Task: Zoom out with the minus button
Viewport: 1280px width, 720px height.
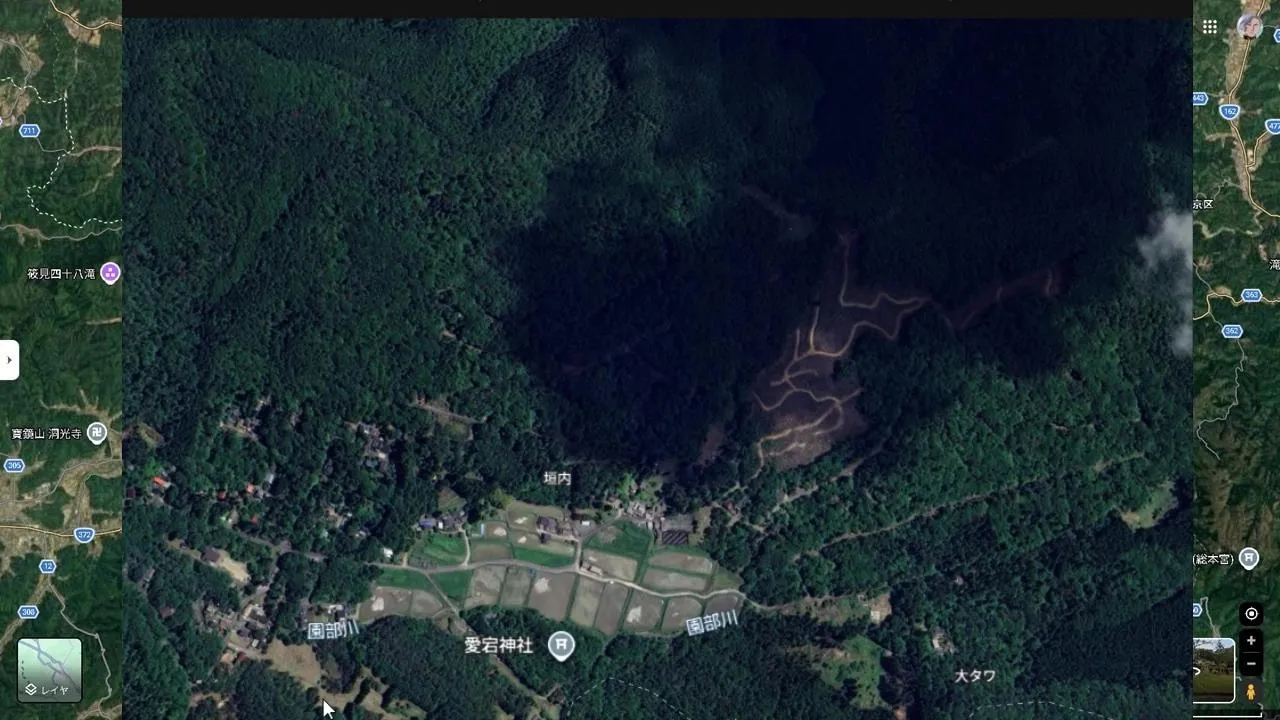Action: pos(1251,664)
